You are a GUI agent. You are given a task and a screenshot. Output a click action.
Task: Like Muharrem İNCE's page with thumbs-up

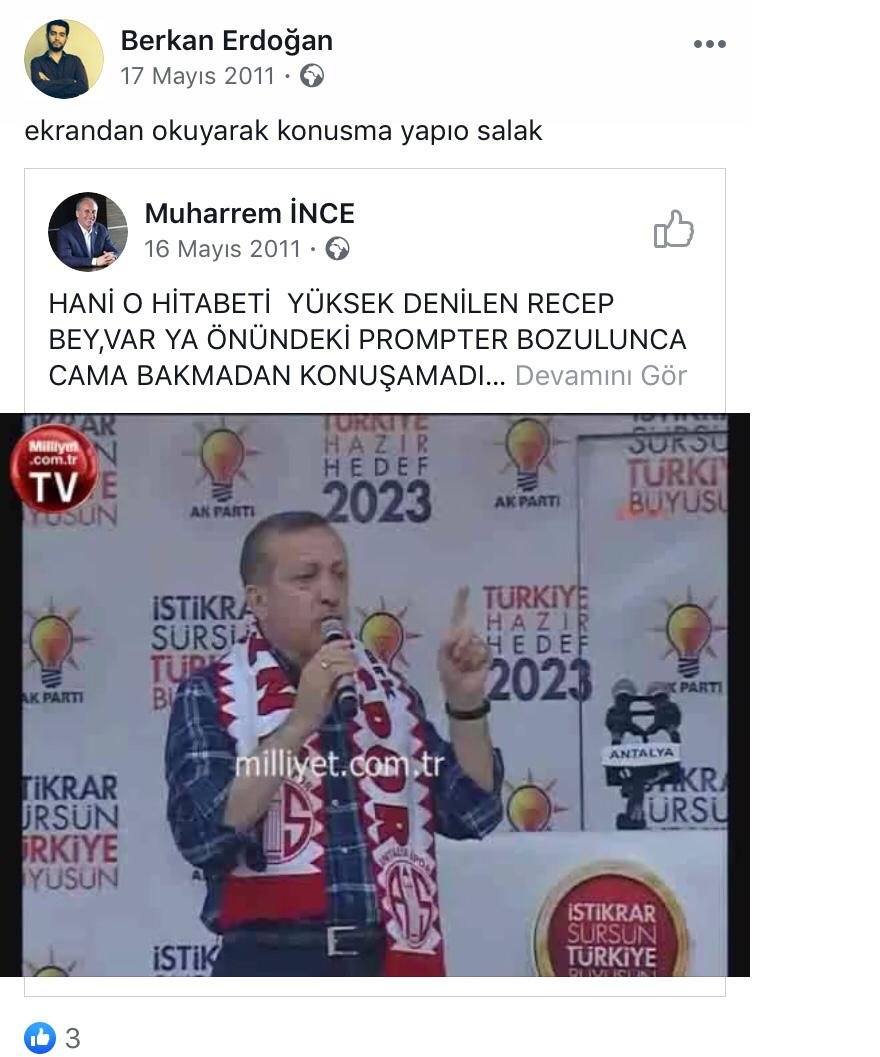click(673, 229)
